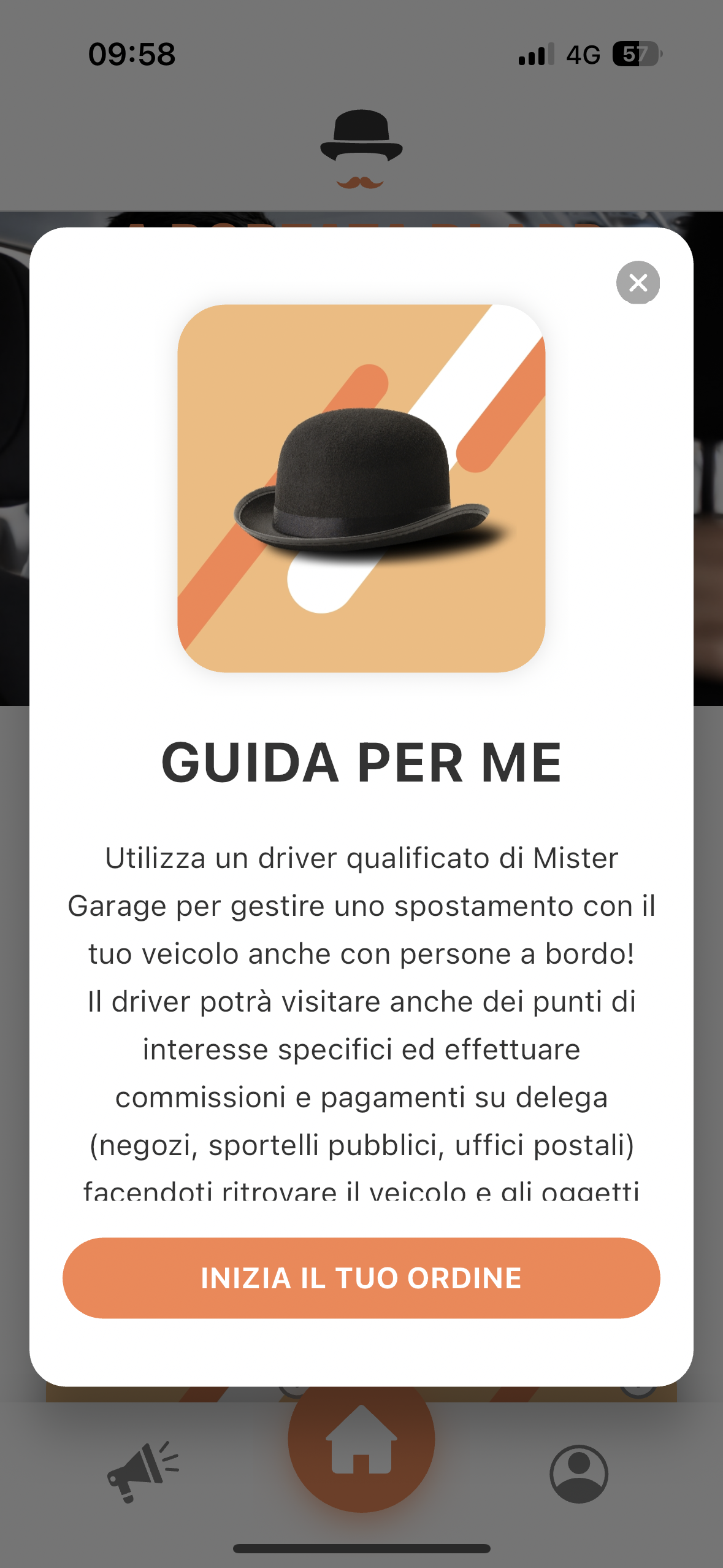723x1568 pixels.
Task: Select the Home tab in bottom navigation
Action: click(362, 1448)
